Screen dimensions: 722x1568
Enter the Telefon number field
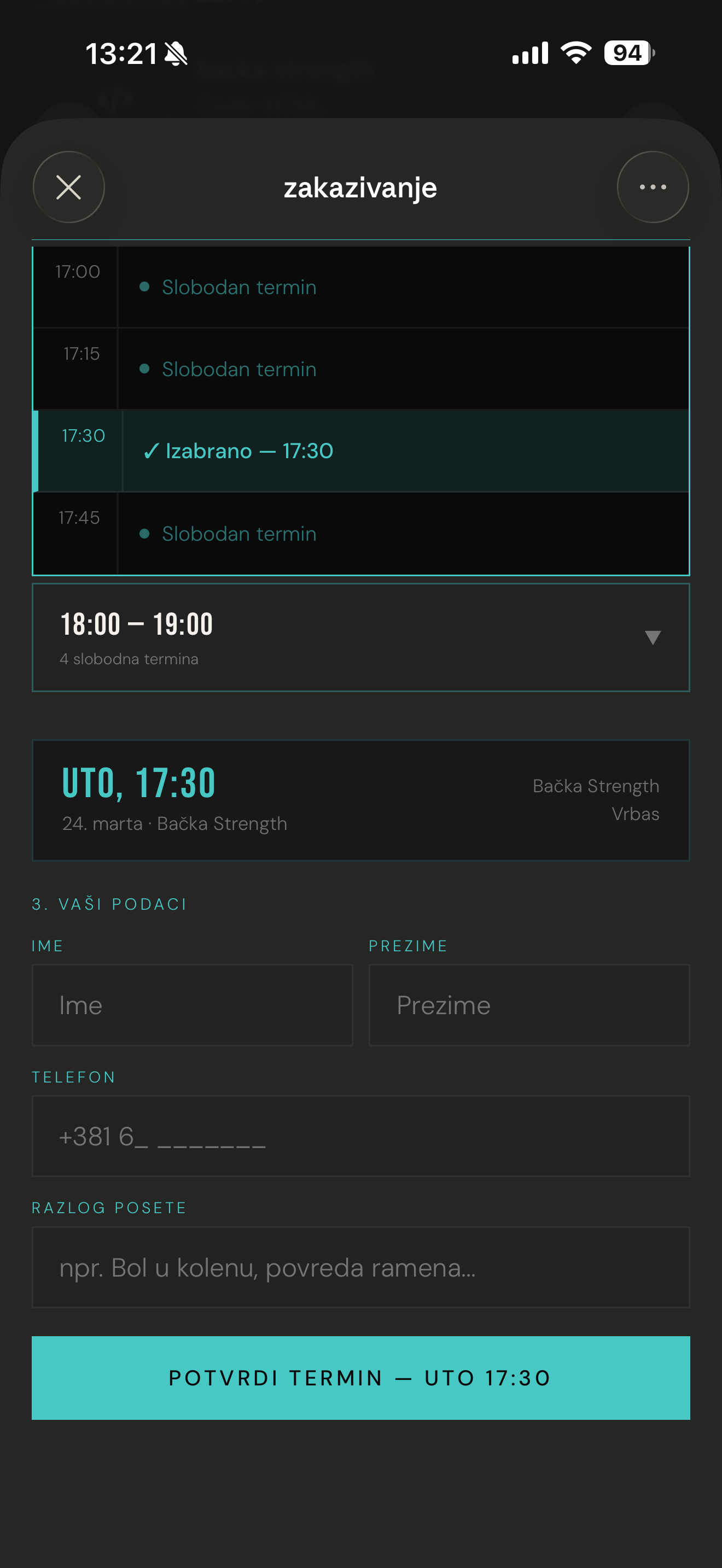click(x=360, y=1136)
